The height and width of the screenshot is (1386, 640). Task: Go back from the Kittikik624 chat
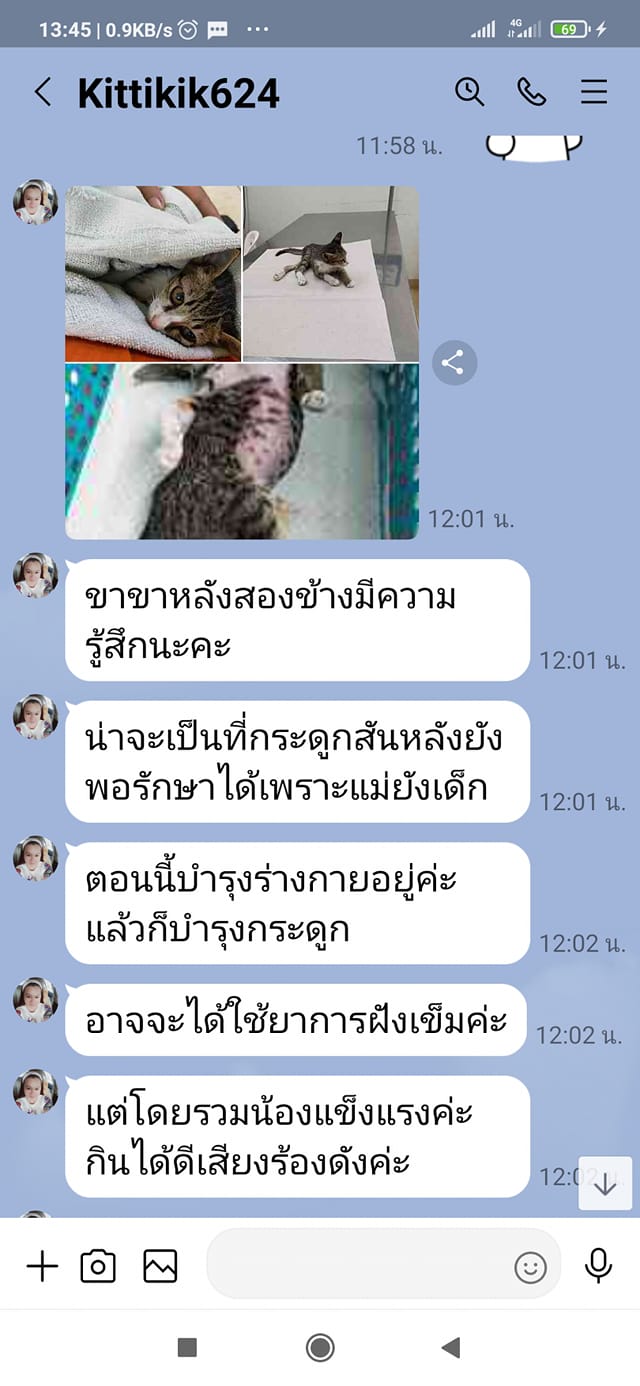(42, 93)
